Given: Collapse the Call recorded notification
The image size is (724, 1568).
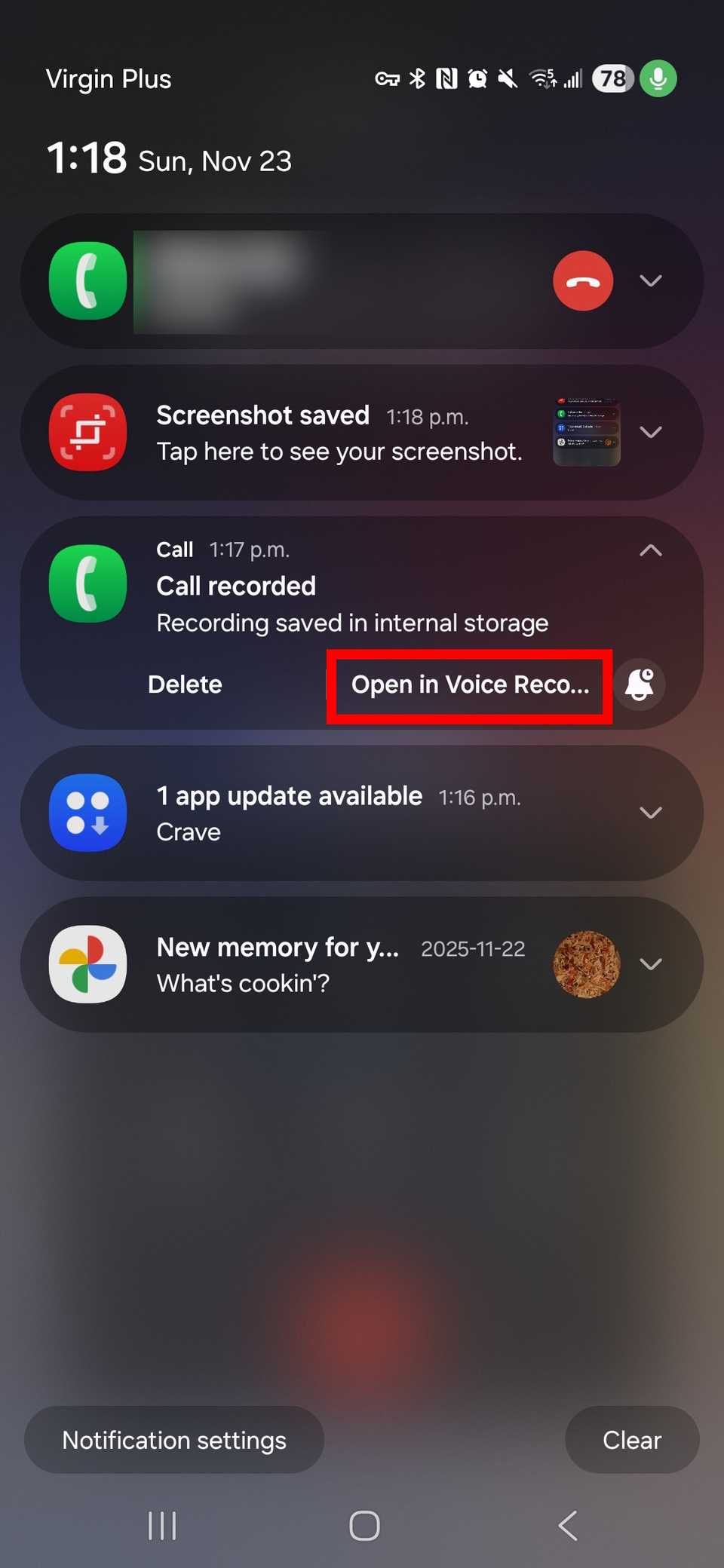Looking at the screenshot, I should click(x=652, y=550).
